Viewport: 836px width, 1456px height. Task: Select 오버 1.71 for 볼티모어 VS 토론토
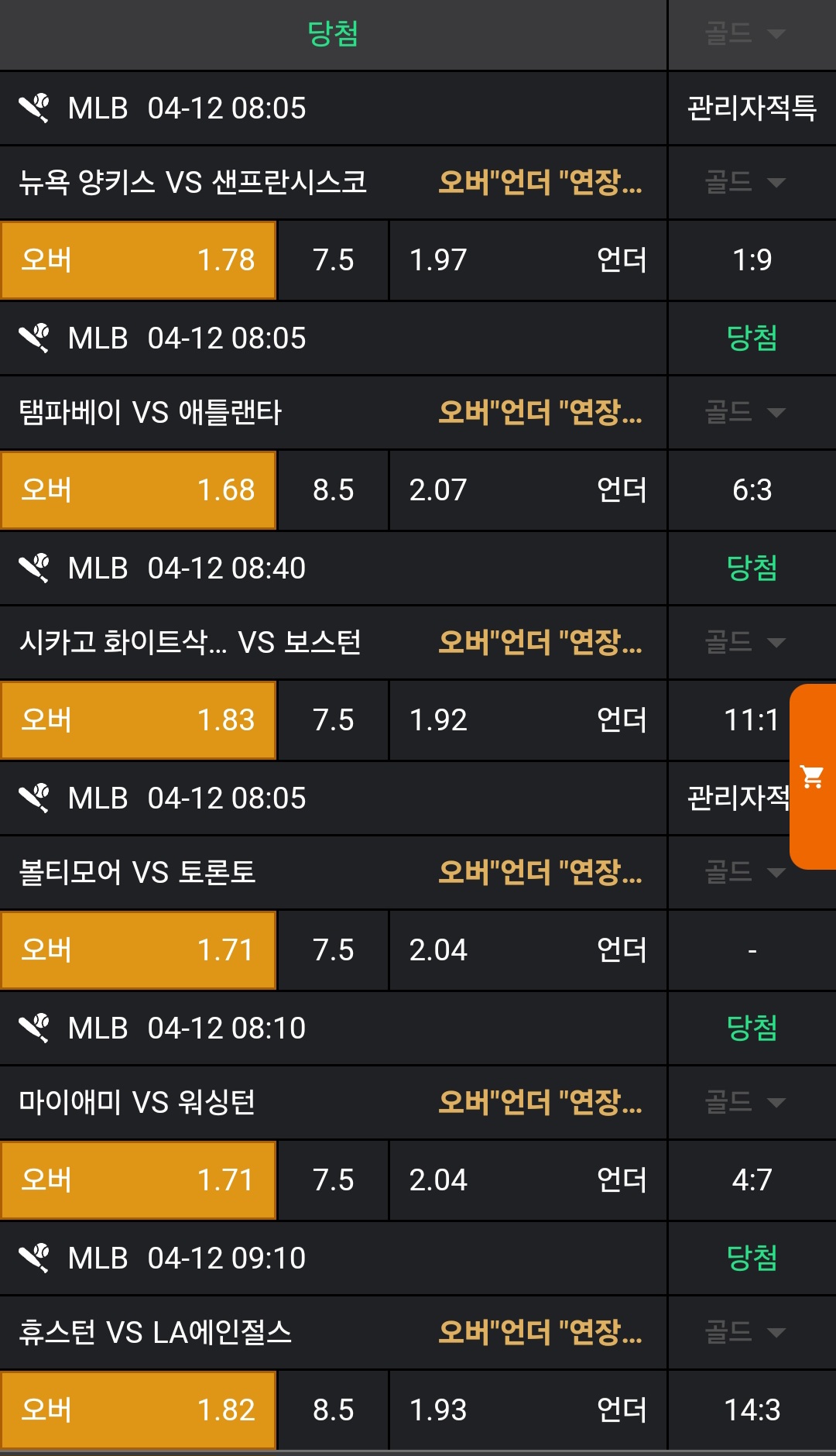coord(139,950)
